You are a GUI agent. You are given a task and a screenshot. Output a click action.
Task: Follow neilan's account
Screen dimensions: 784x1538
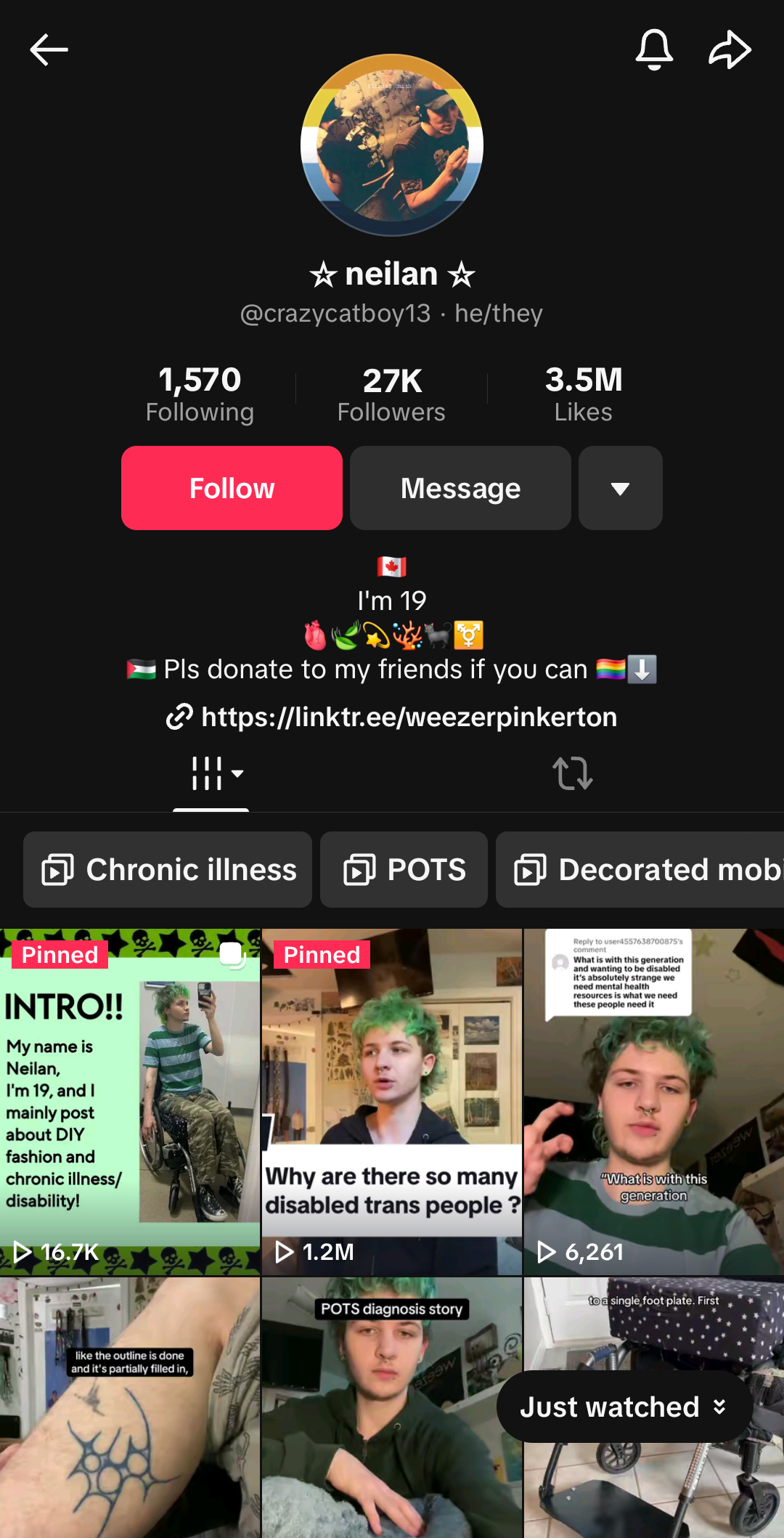[232, 488]
